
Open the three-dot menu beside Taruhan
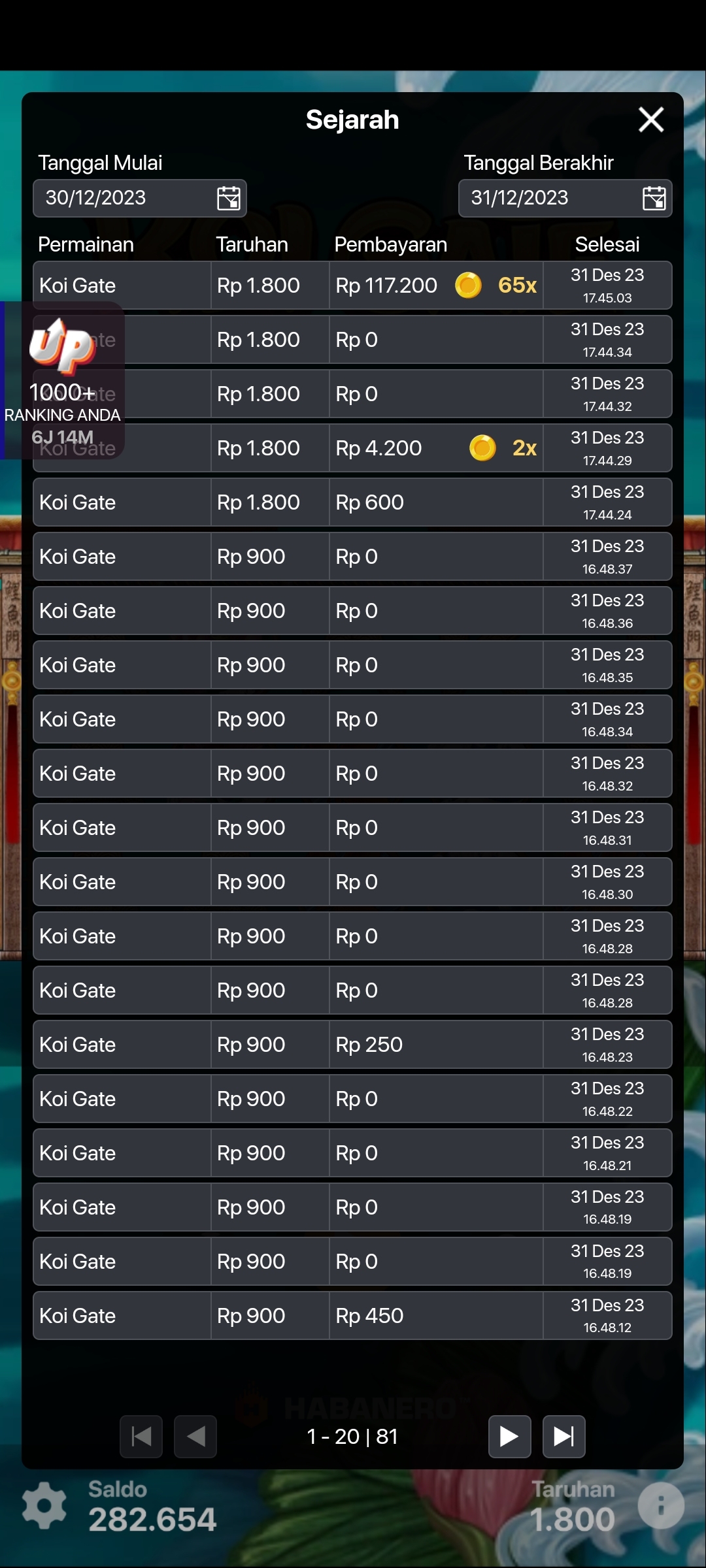click(x=661, y=1505)
